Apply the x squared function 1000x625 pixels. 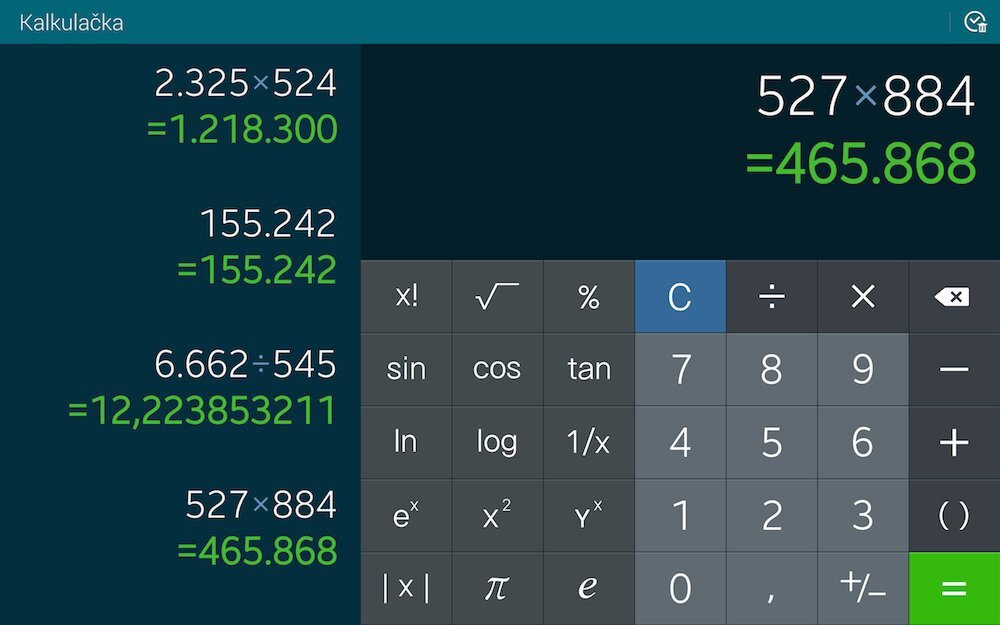(497, 516)
